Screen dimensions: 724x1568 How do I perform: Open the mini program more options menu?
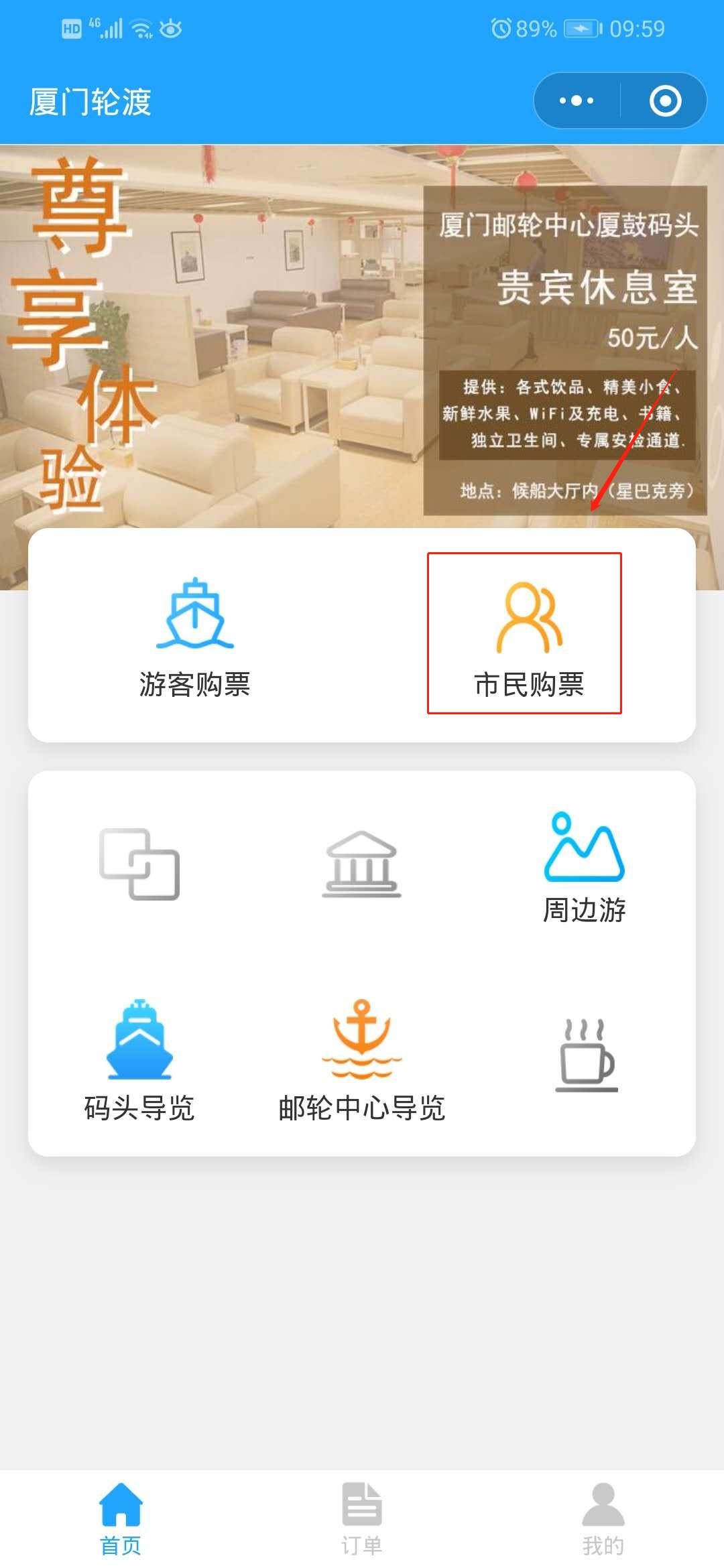pyautogui.click(x=577, y=101)
